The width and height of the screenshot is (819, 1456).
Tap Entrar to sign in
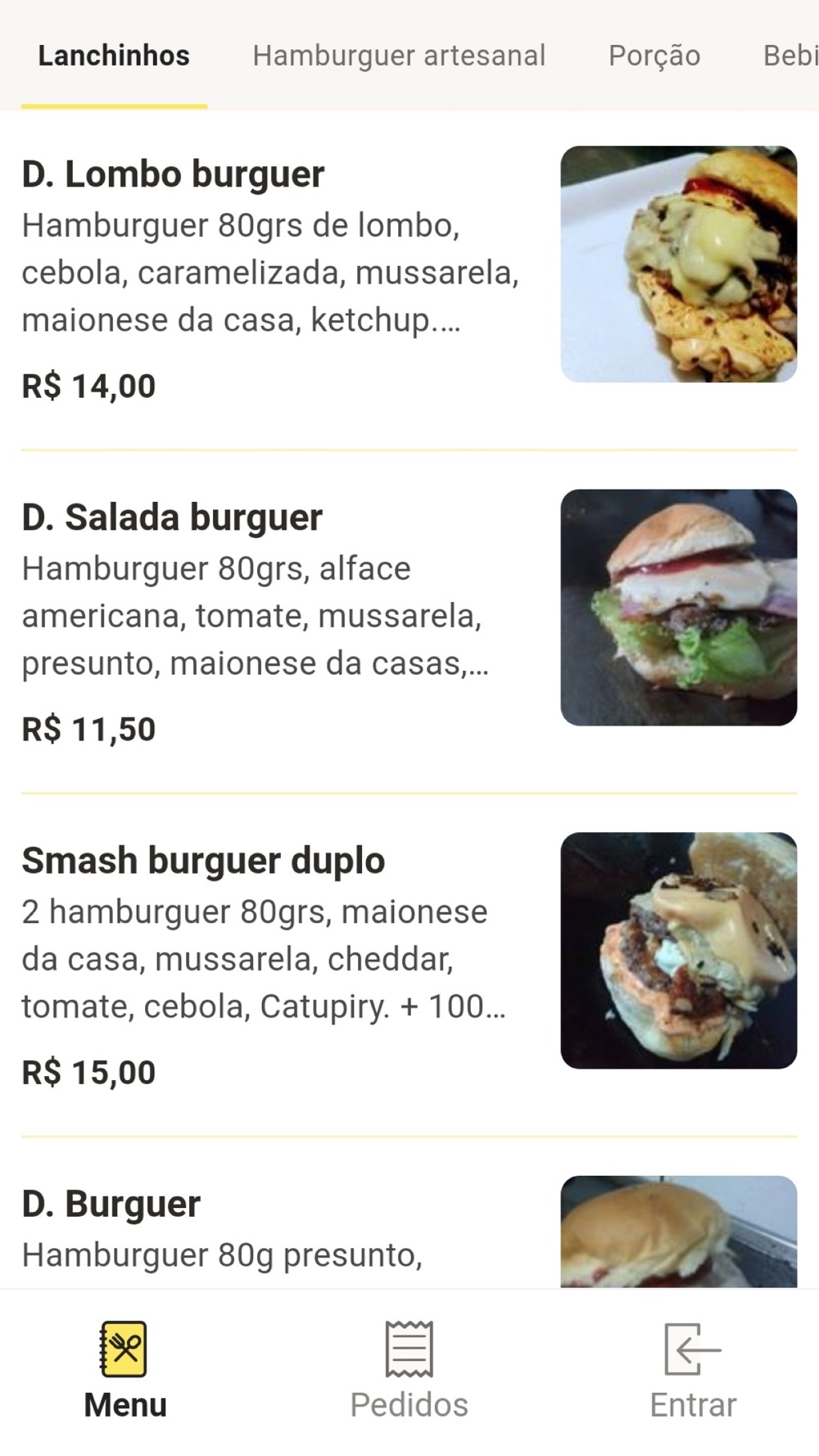point(693,1368)
